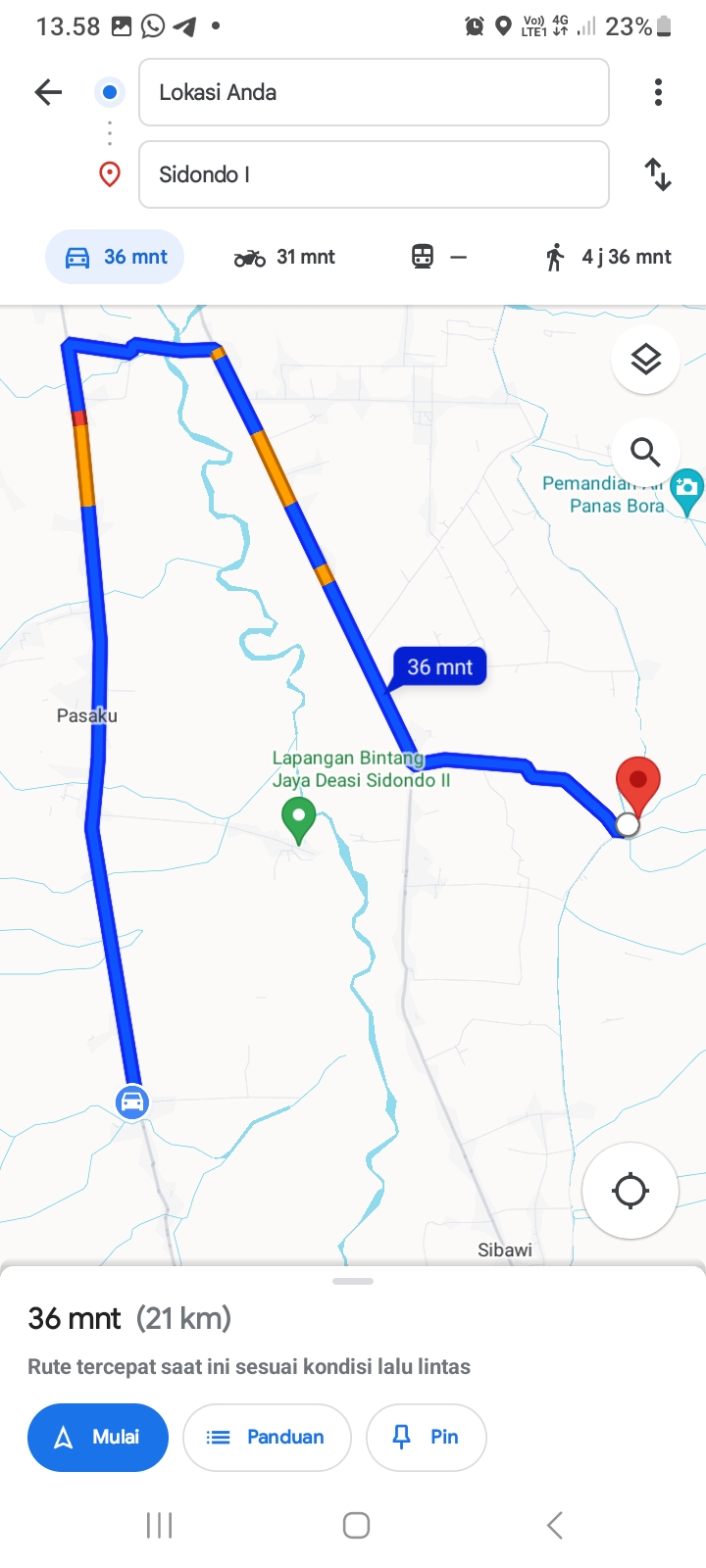Open the Panduan directions list
The height and width of the screenshot is (1568, 706).
[267, 1437]
